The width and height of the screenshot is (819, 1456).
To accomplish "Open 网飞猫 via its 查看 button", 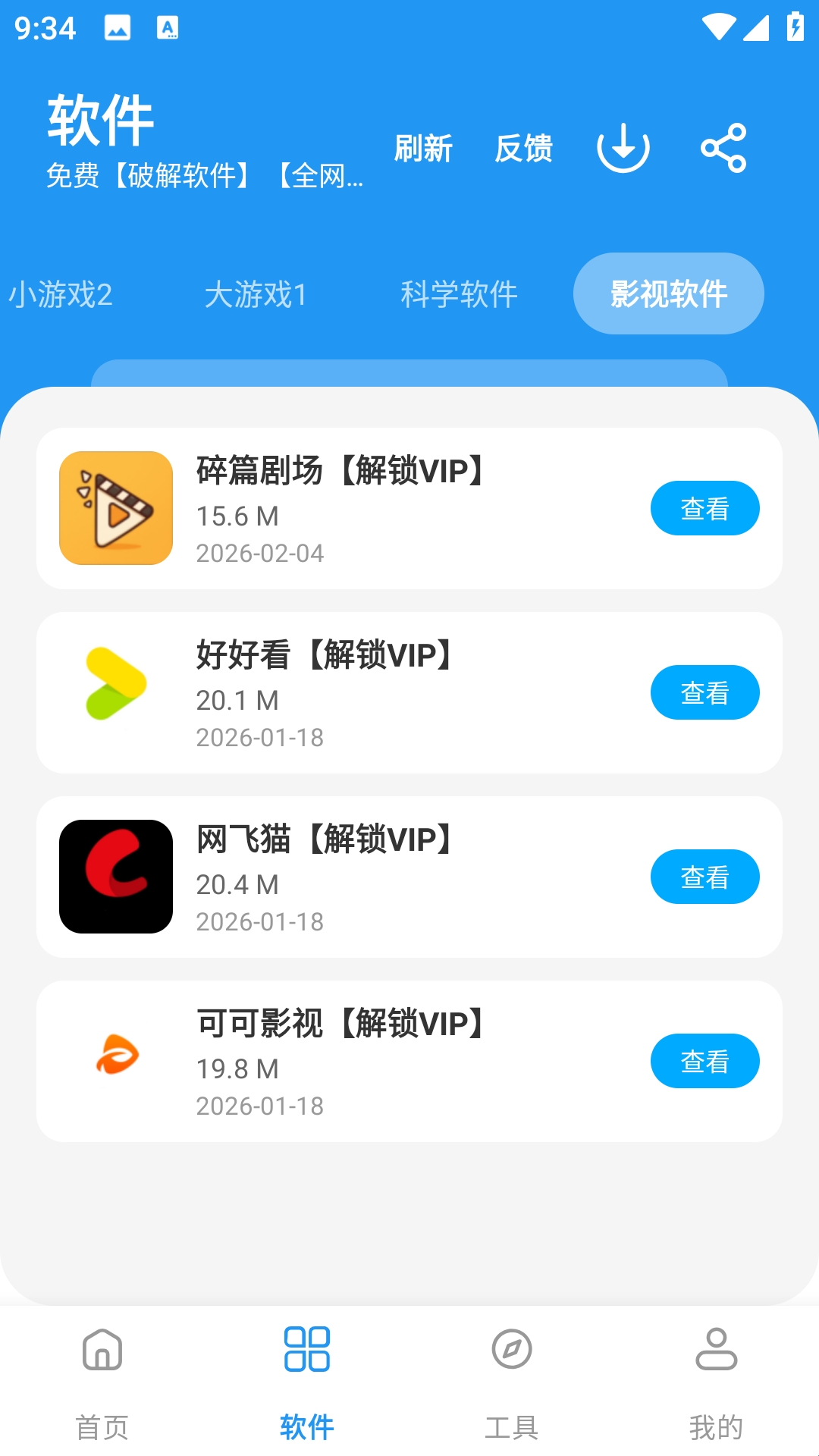I will pos(704,877).
